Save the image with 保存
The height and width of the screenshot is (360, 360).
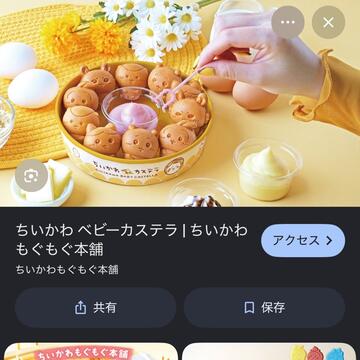[x=265, y=308]
